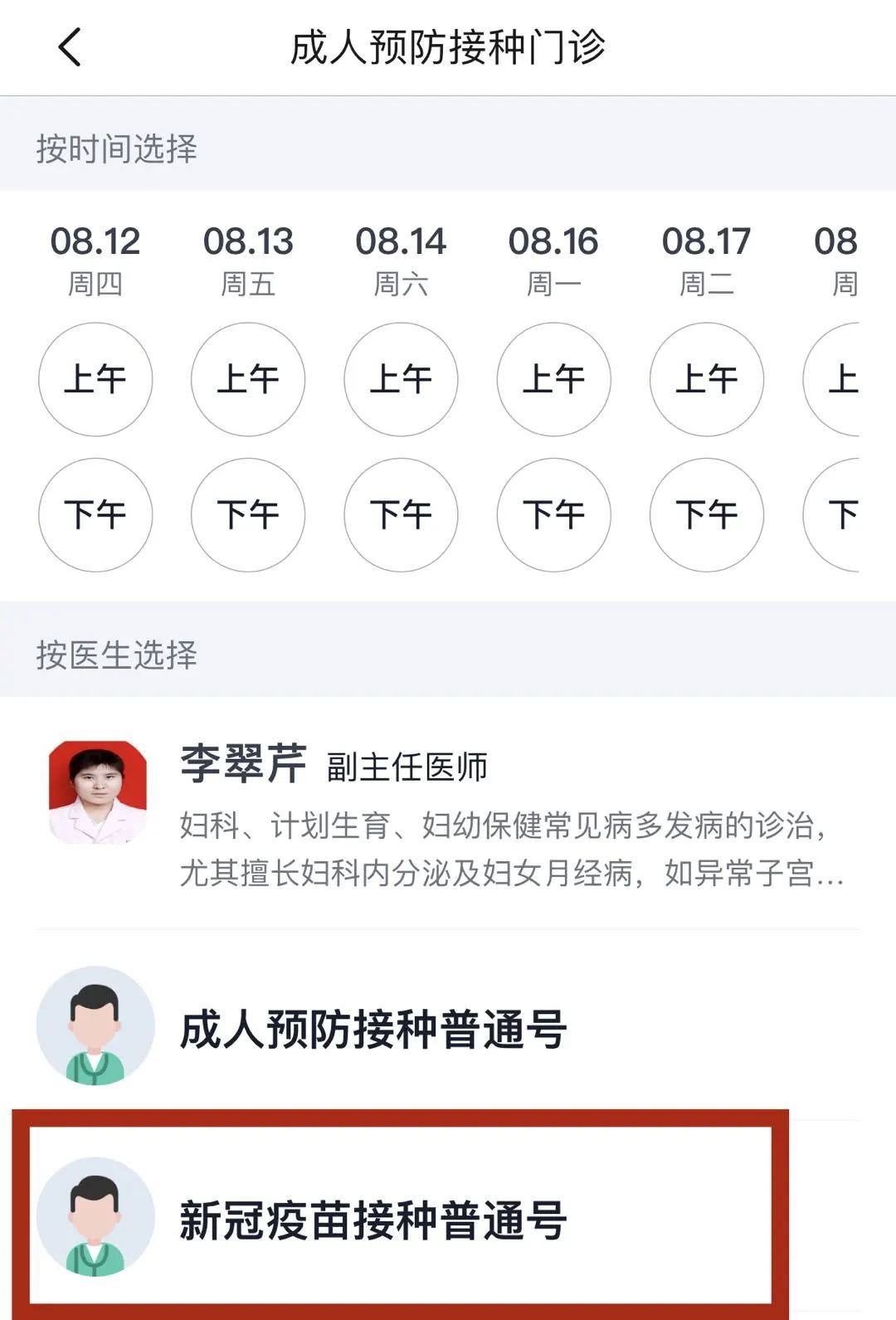Book the 下午 slot on 08.16 周一

pos(553,514)
